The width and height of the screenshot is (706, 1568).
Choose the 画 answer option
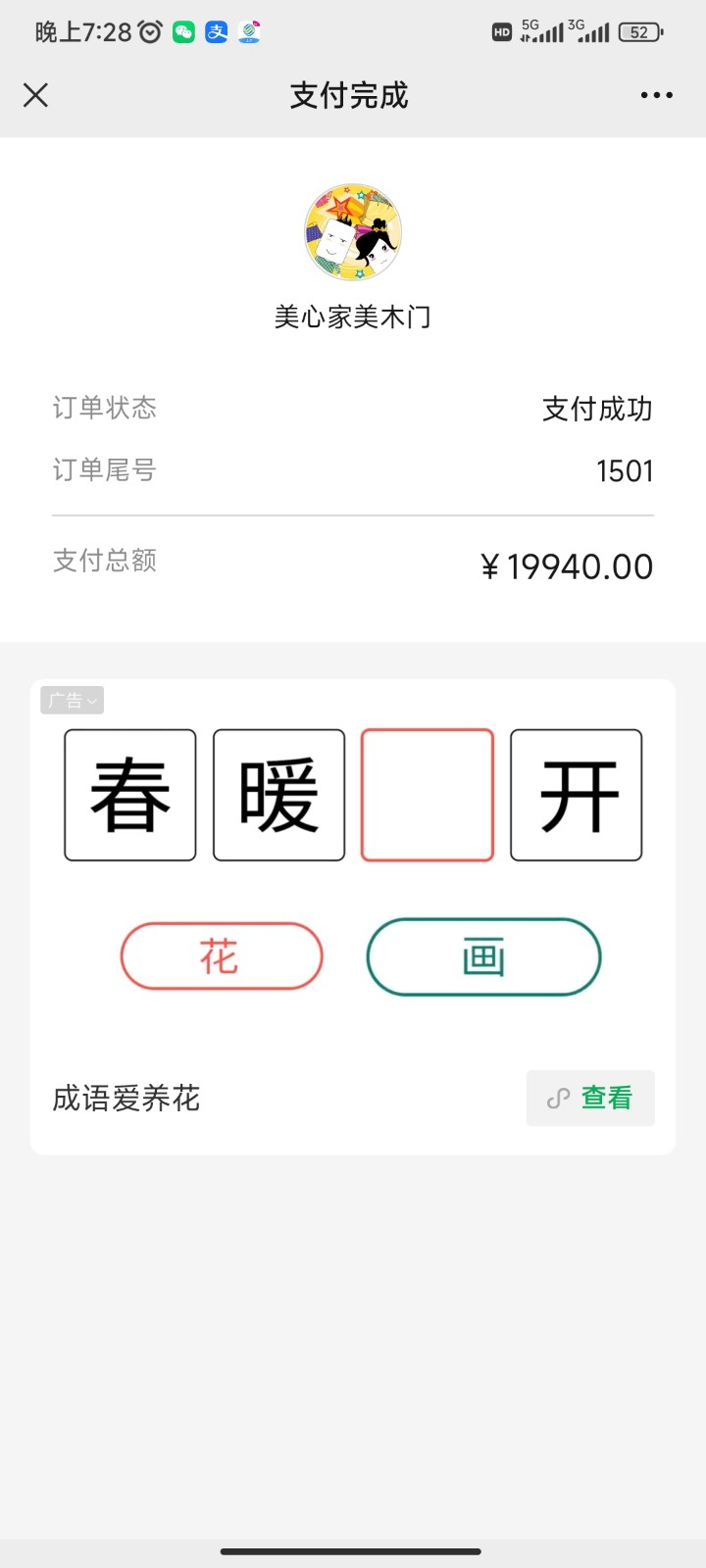[x=483, y=956]
